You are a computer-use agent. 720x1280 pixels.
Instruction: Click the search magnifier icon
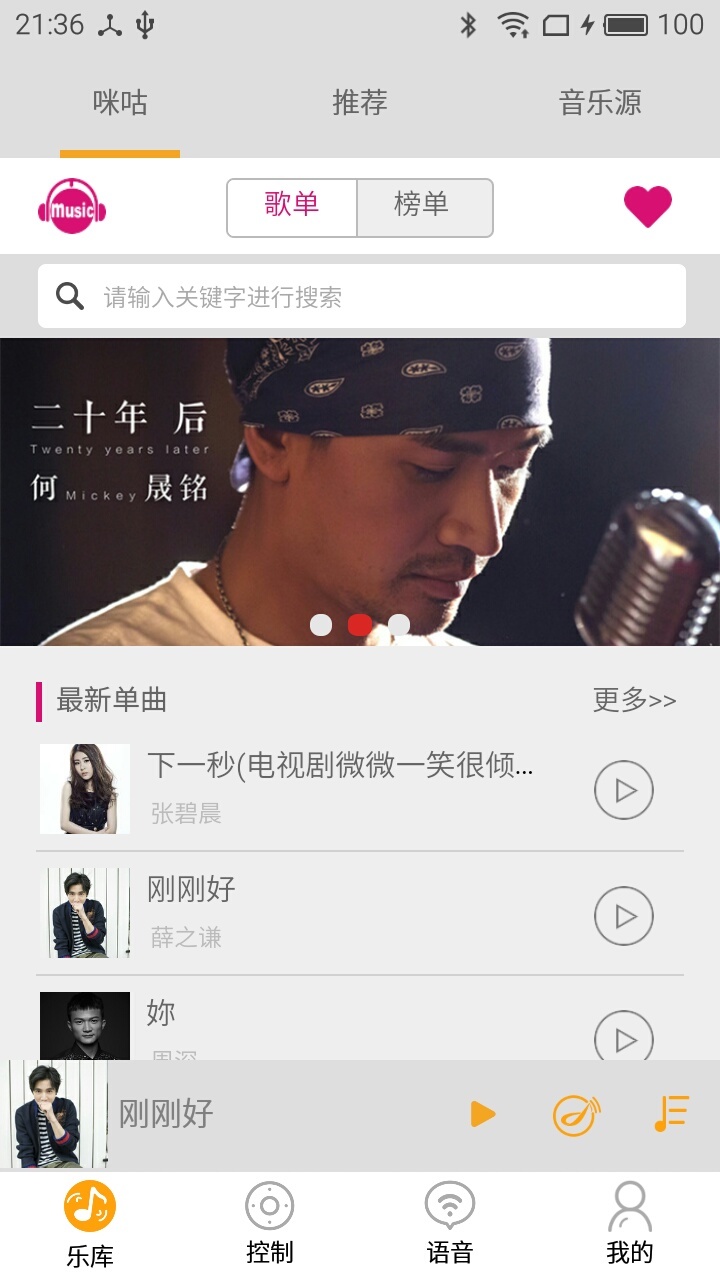[66, 295]
